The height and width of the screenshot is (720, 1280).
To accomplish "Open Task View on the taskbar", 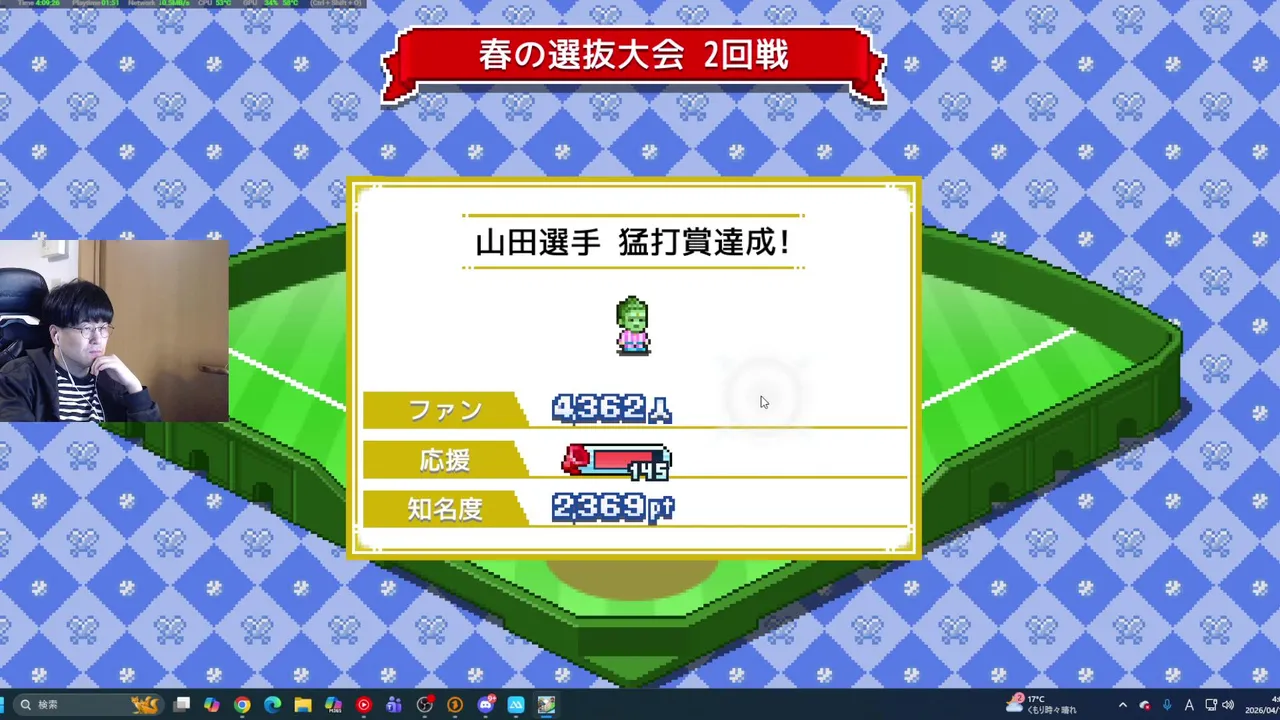I will 182,705.
